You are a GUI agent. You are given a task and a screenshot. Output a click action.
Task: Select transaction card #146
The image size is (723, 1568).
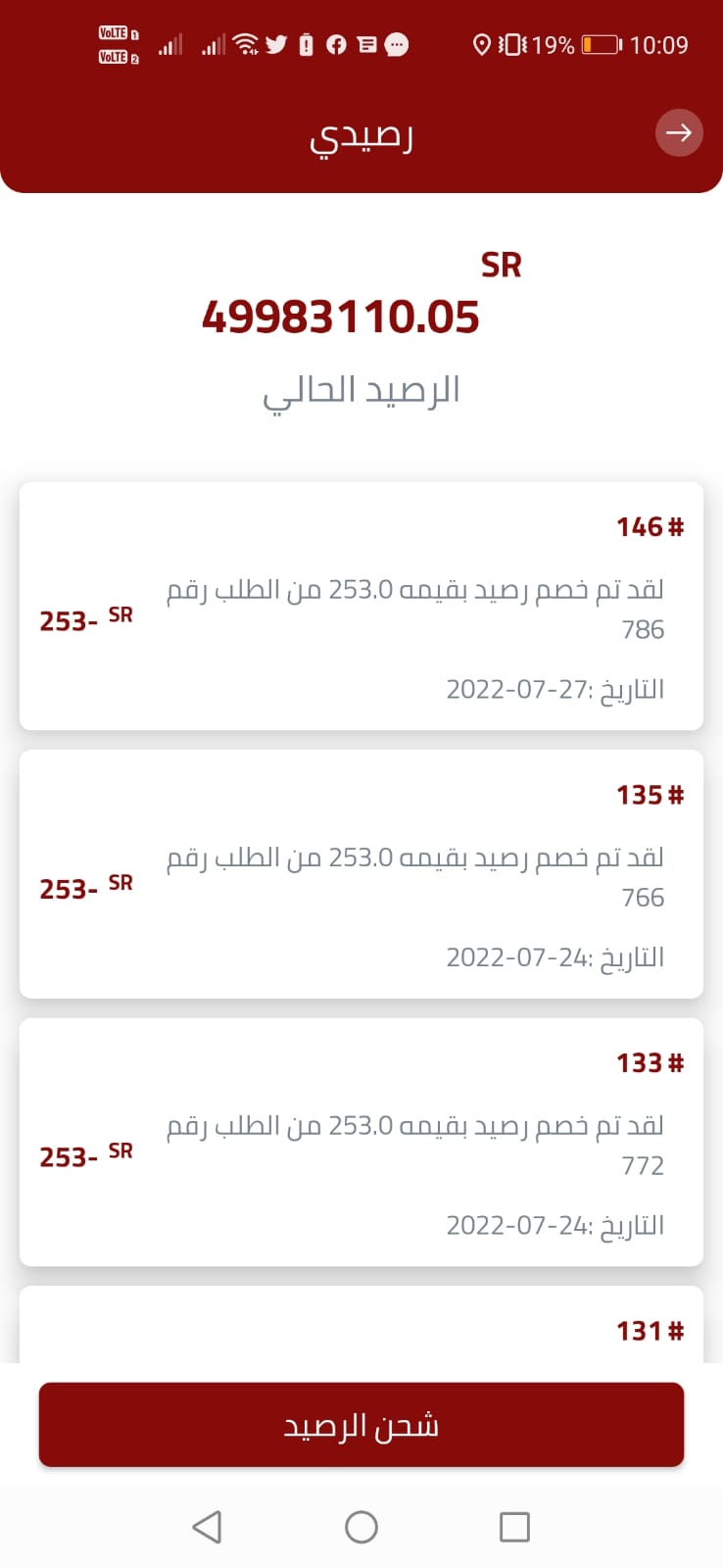pyautogui.click(x=361, y=605)
